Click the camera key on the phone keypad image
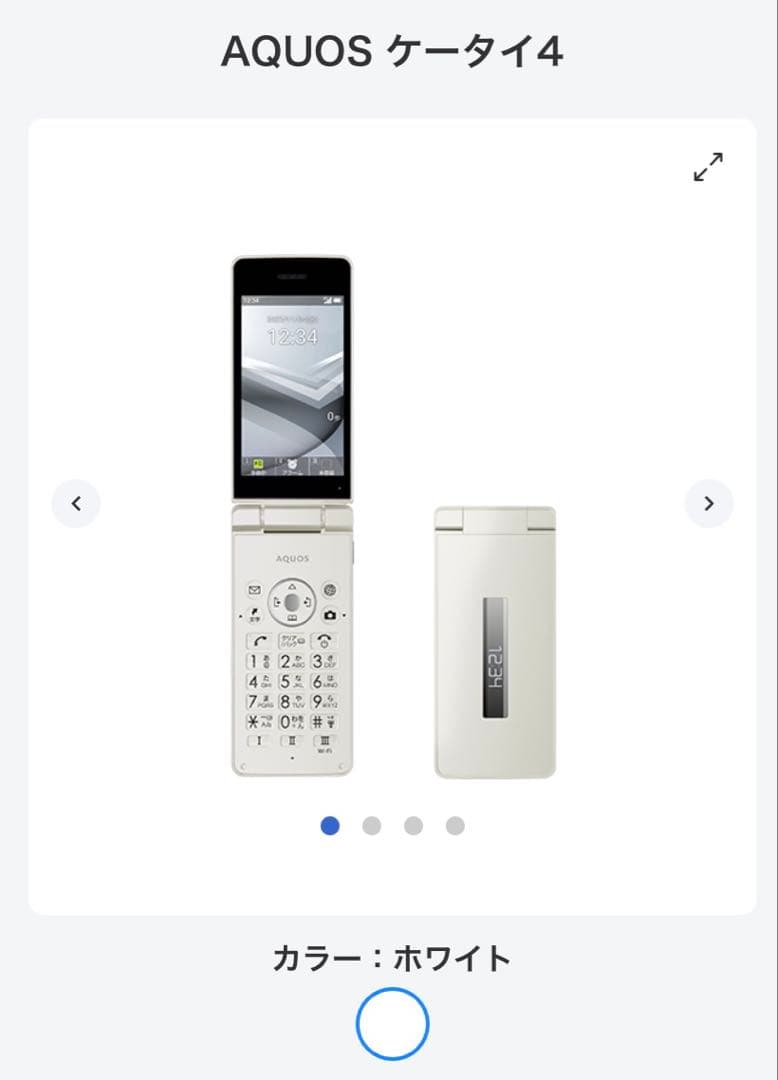This screenshot has height=1080, width=778. point(330,615)
